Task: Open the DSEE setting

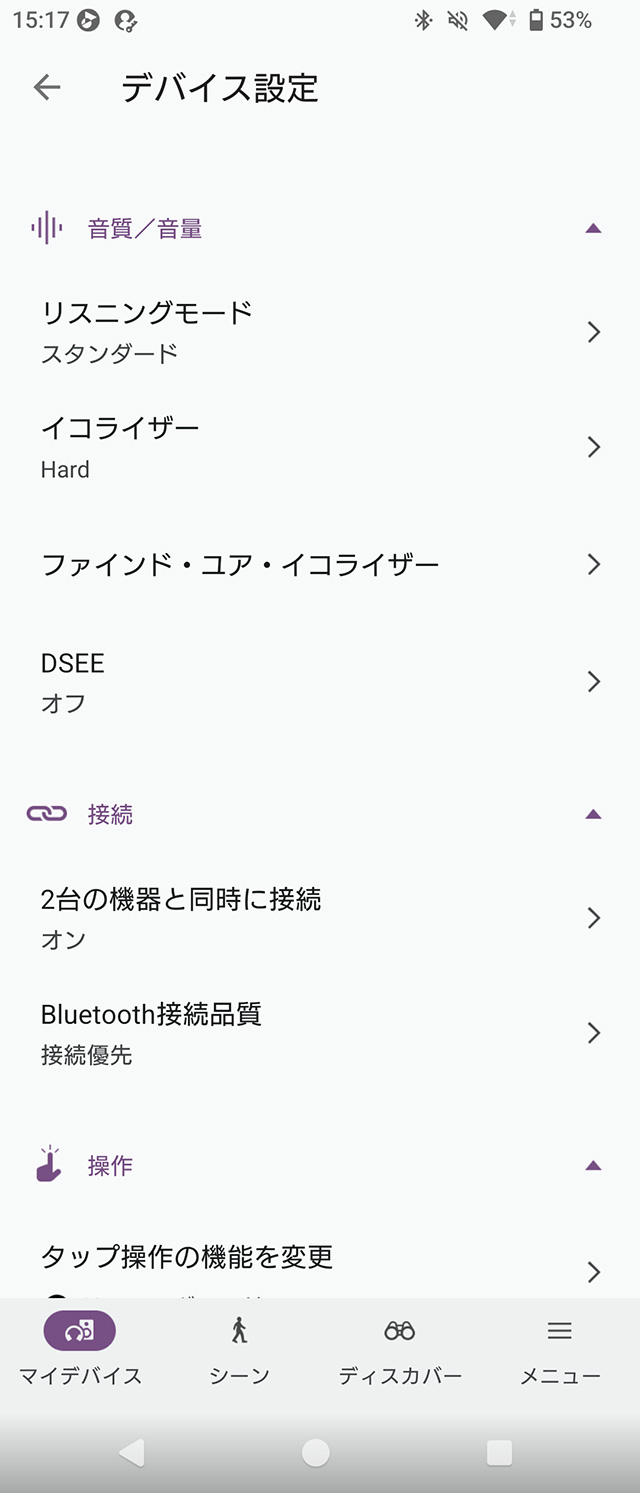Action: pos(320,682)
